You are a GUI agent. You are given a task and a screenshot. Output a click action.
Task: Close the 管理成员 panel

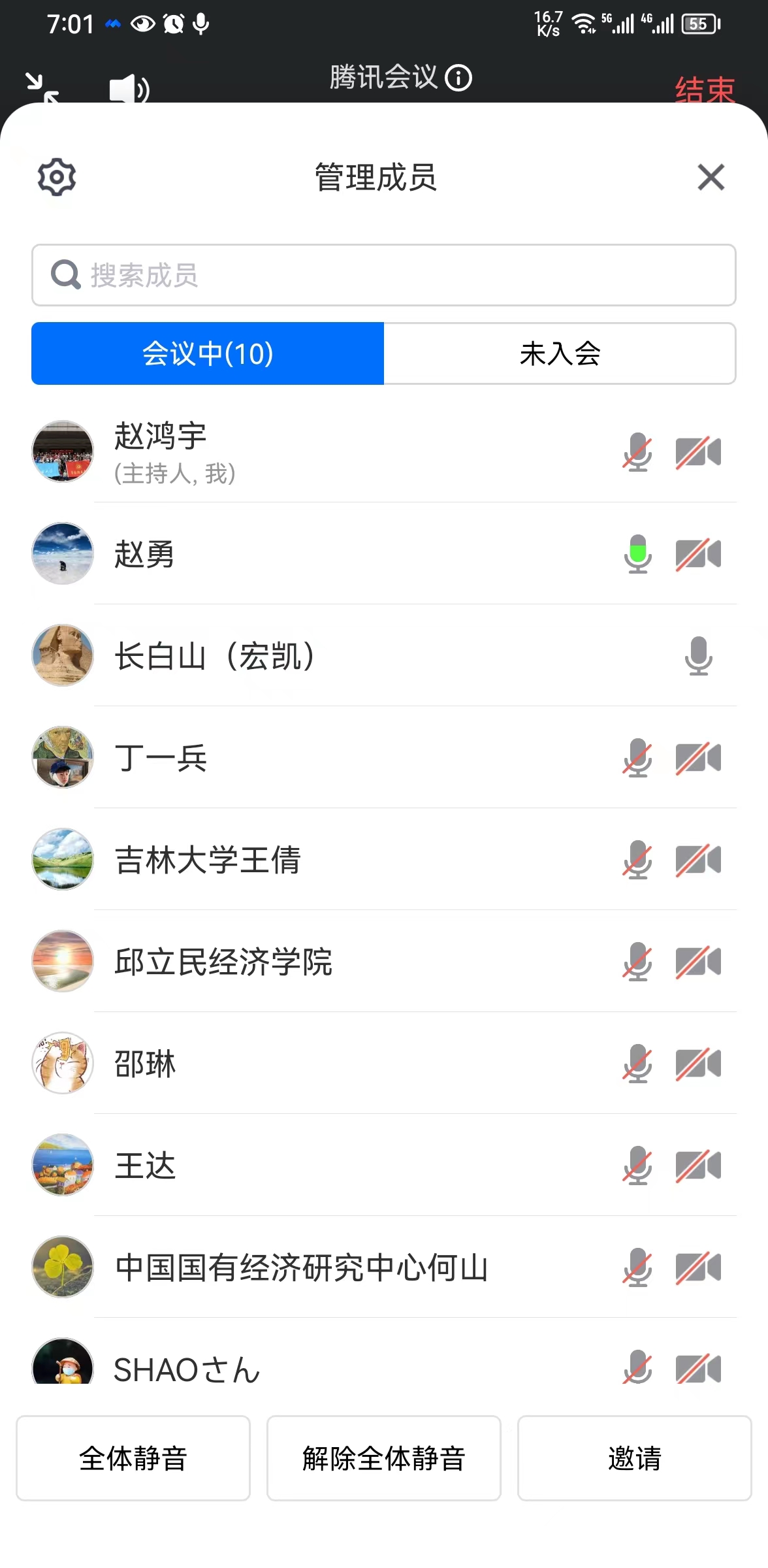711,177
